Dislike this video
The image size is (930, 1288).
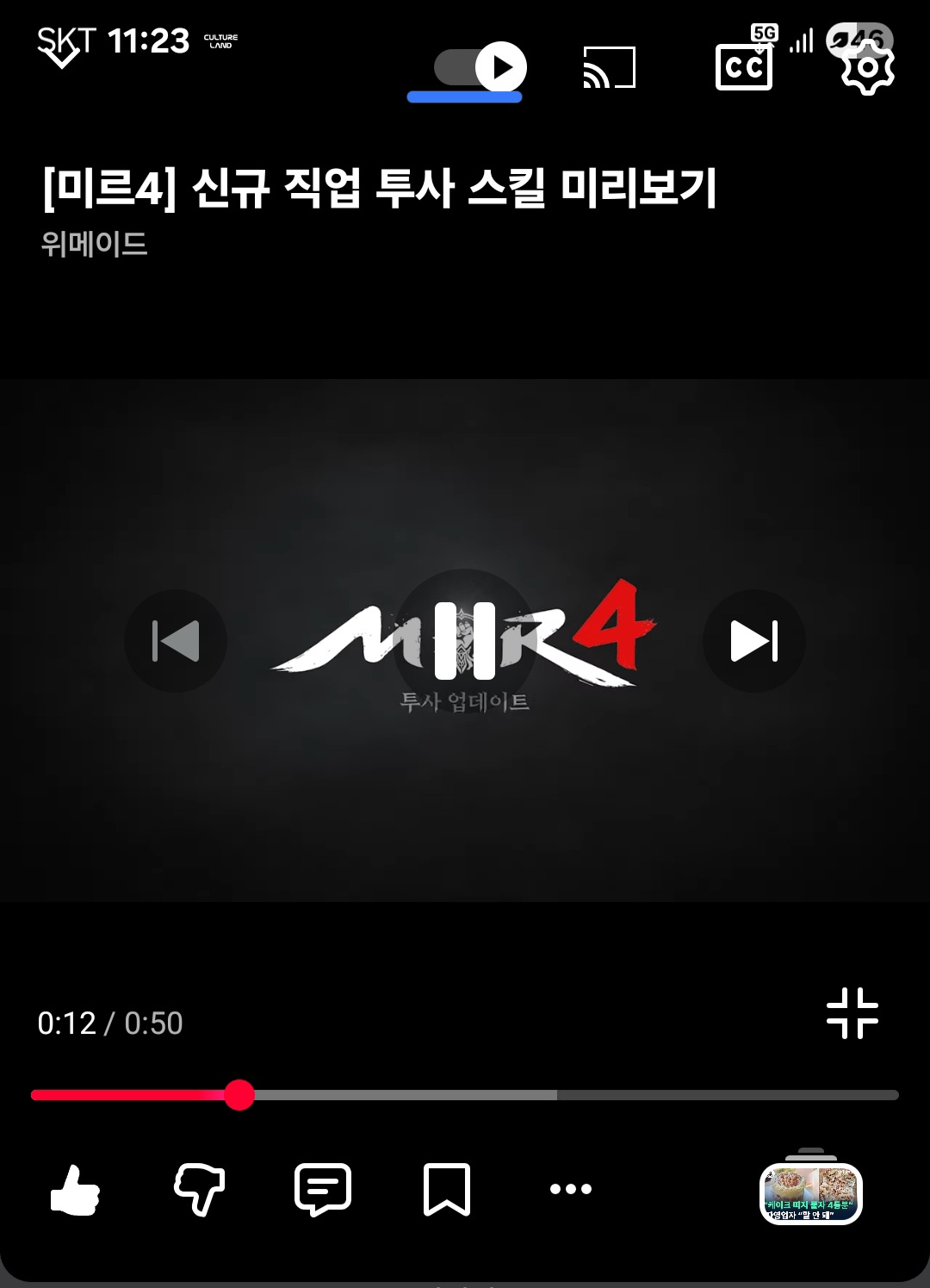click(x=199, y=1190)
